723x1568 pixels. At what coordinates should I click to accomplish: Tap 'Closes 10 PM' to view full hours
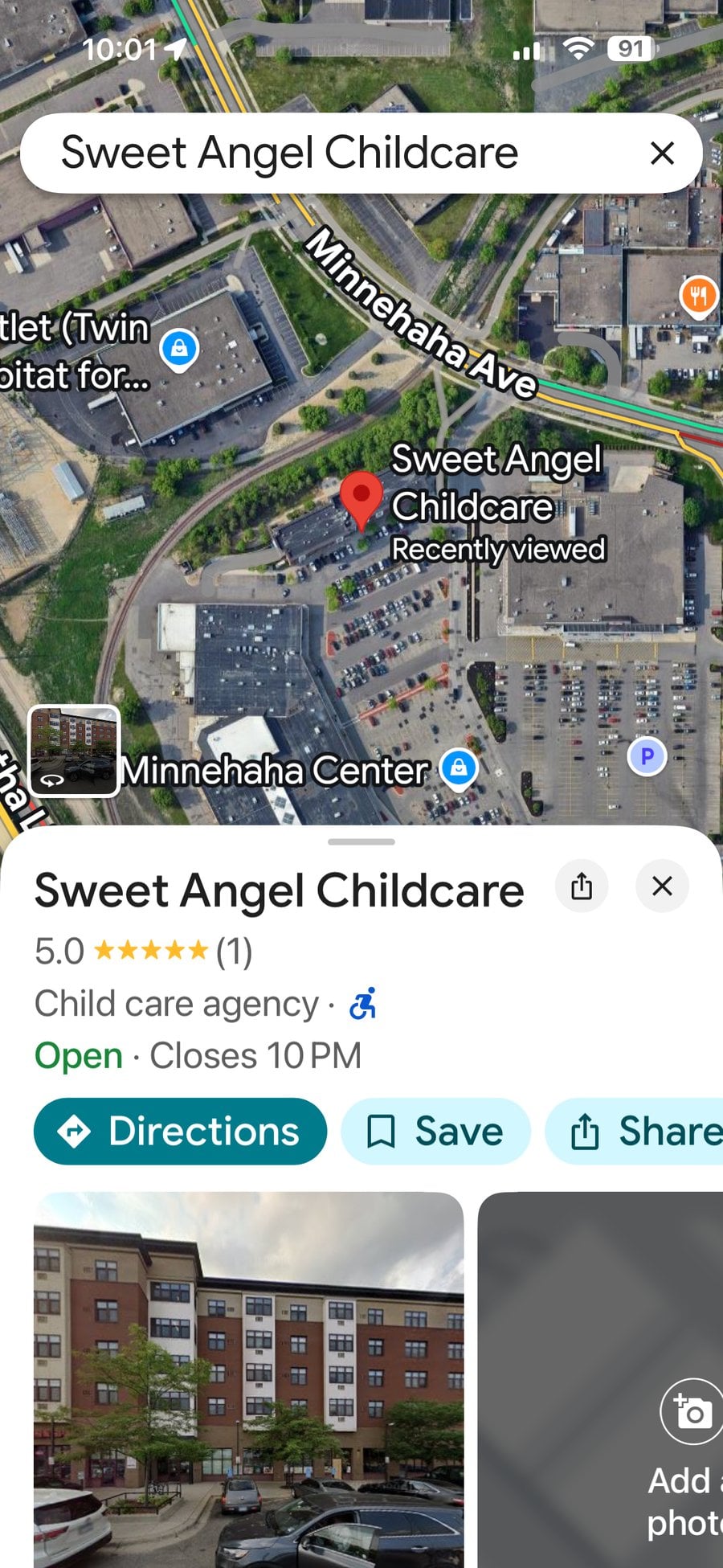[255, 1055]
